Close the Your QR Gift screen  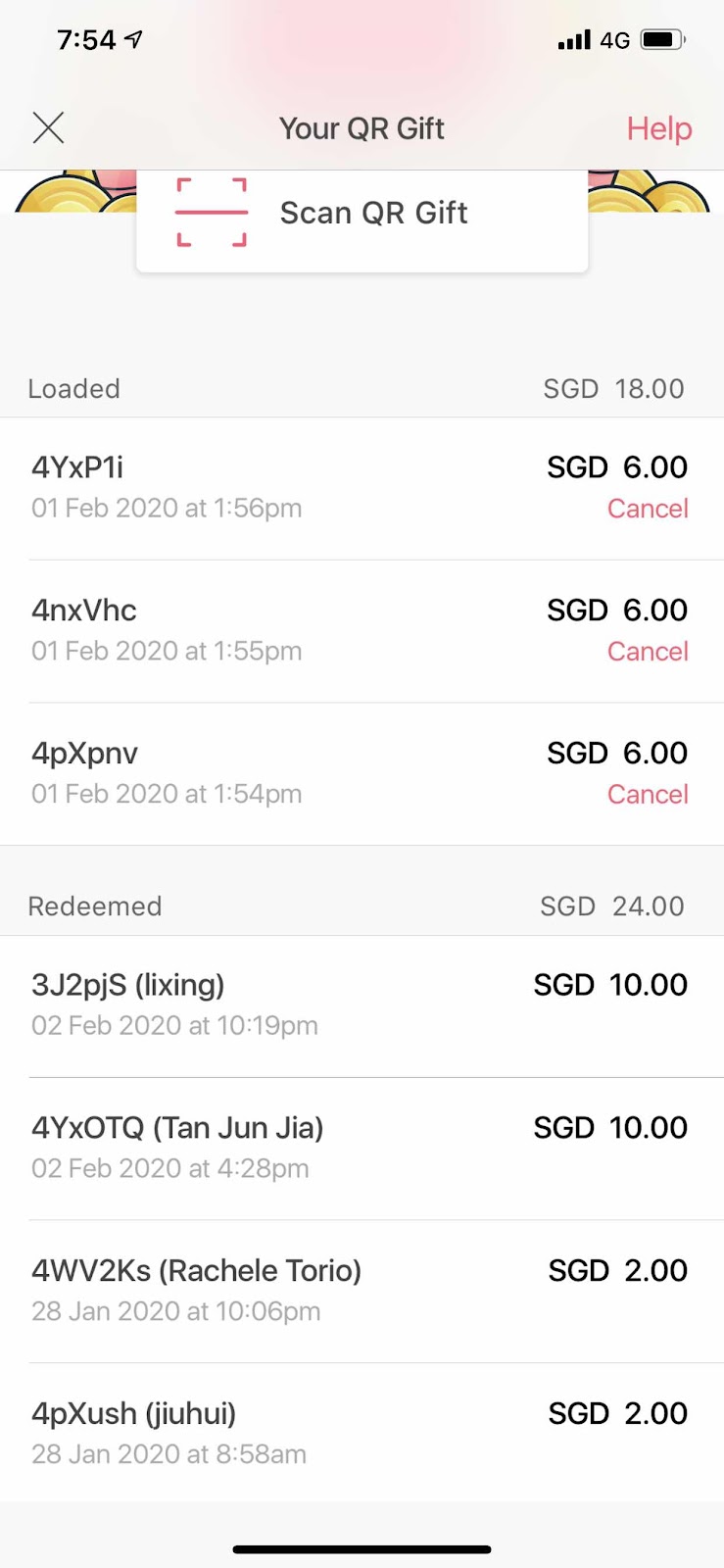click(x=48, y=127)
